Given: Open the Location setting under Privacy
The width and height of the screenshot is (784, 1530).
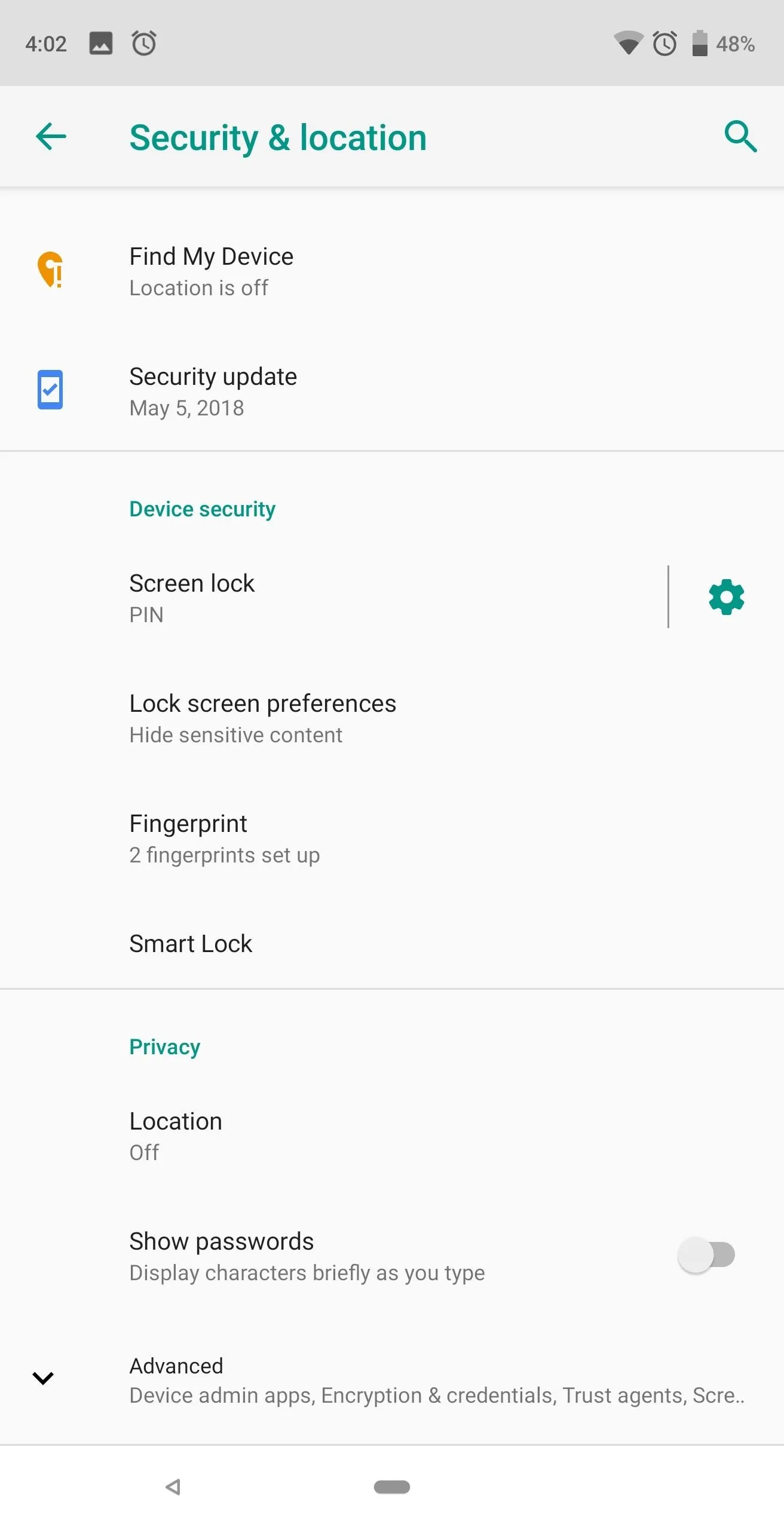Looking at the screenshot, I should 392,1136.
